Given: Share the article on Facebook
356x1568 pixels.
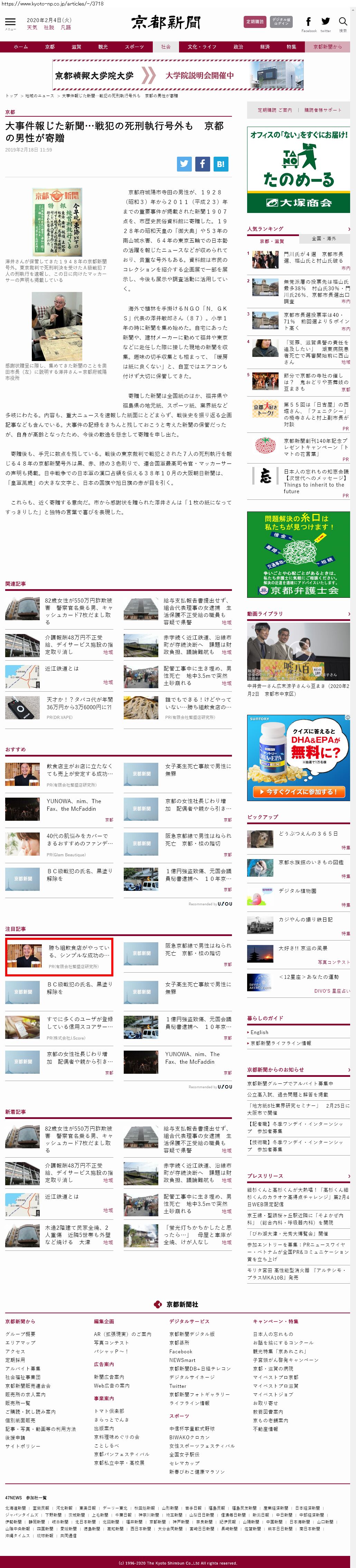Looking at the screenshot, I should tap(203, 163).
